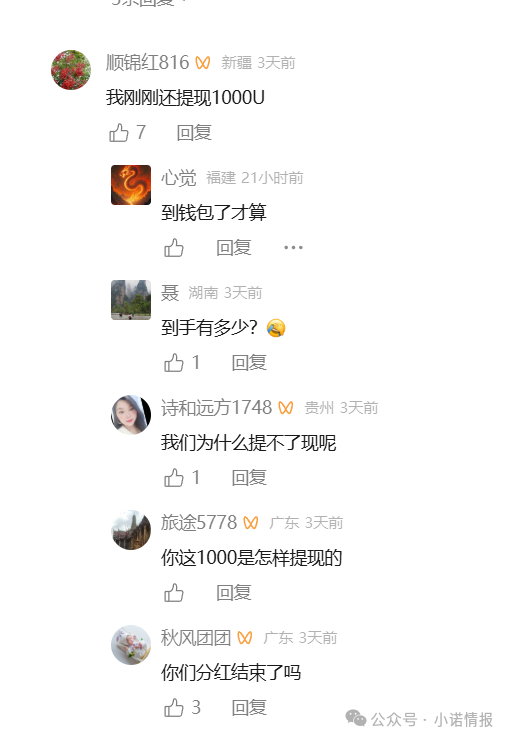Like 聂's comment 到手有多少
The height and width of the screenshot is (740, 509).
click(174, 363)
